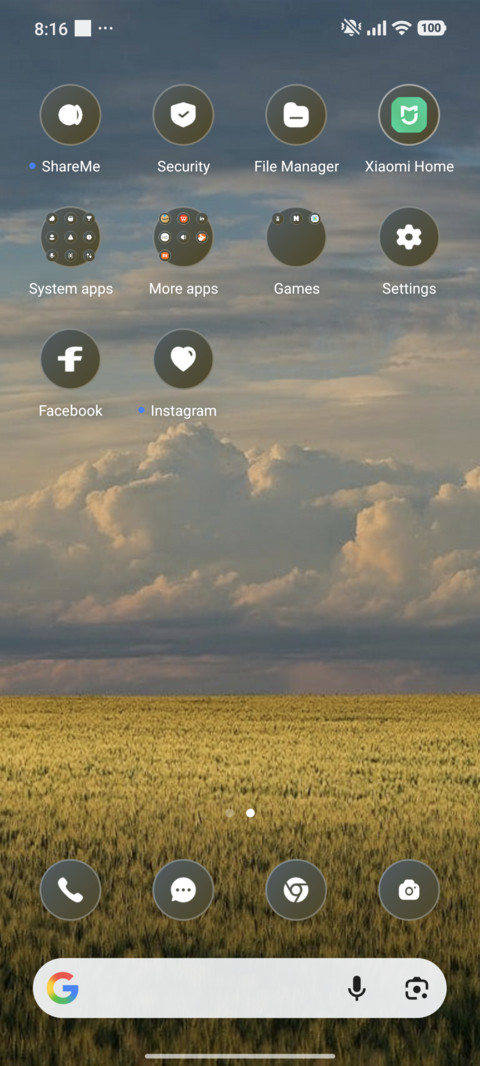The image size is (480, 1066).
Task: Open Google Lens from the search bar
Action: [416, 988]
